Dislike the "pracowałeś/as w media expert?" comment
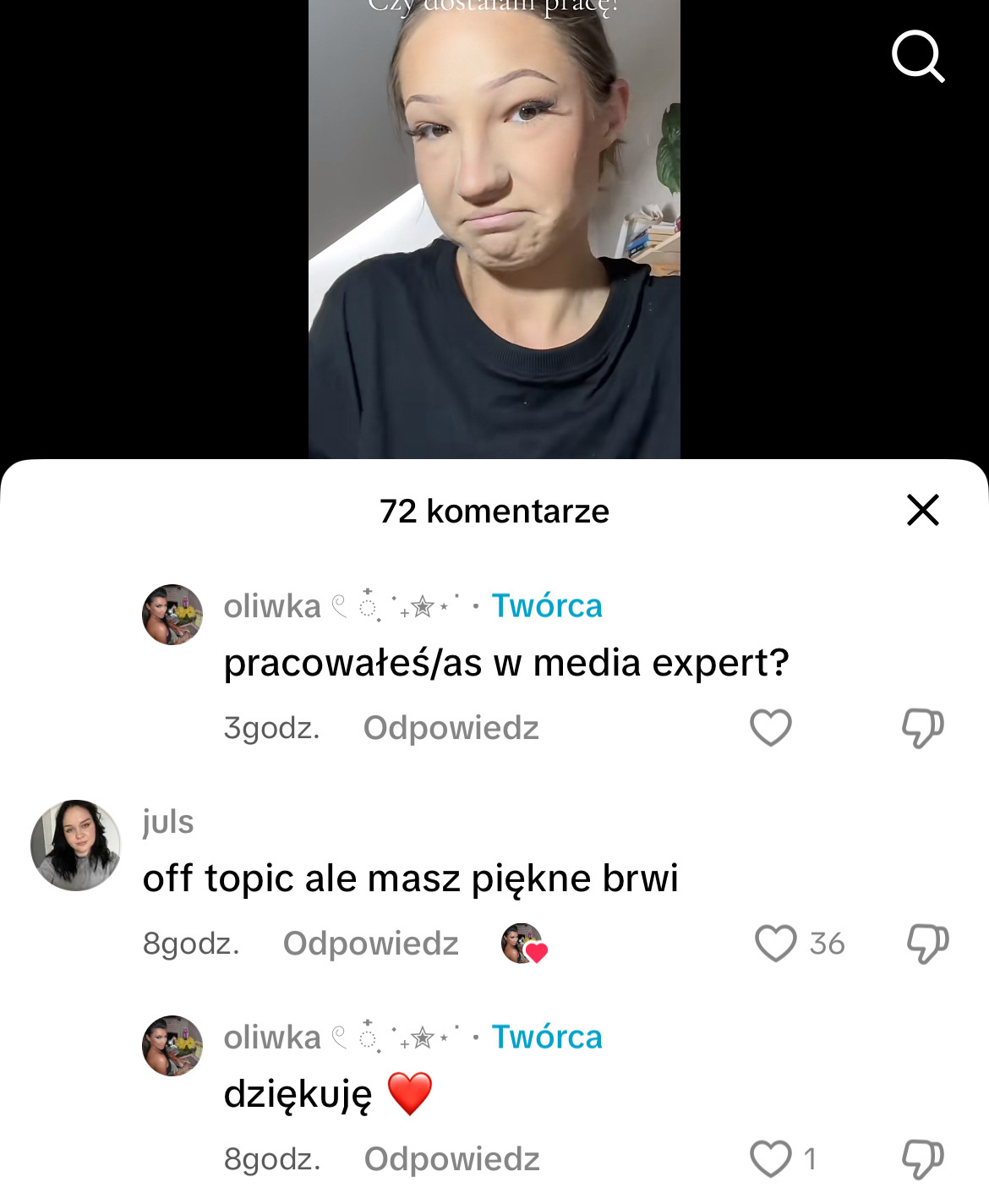Screen dimensions: 989x1204 (922, 727)
